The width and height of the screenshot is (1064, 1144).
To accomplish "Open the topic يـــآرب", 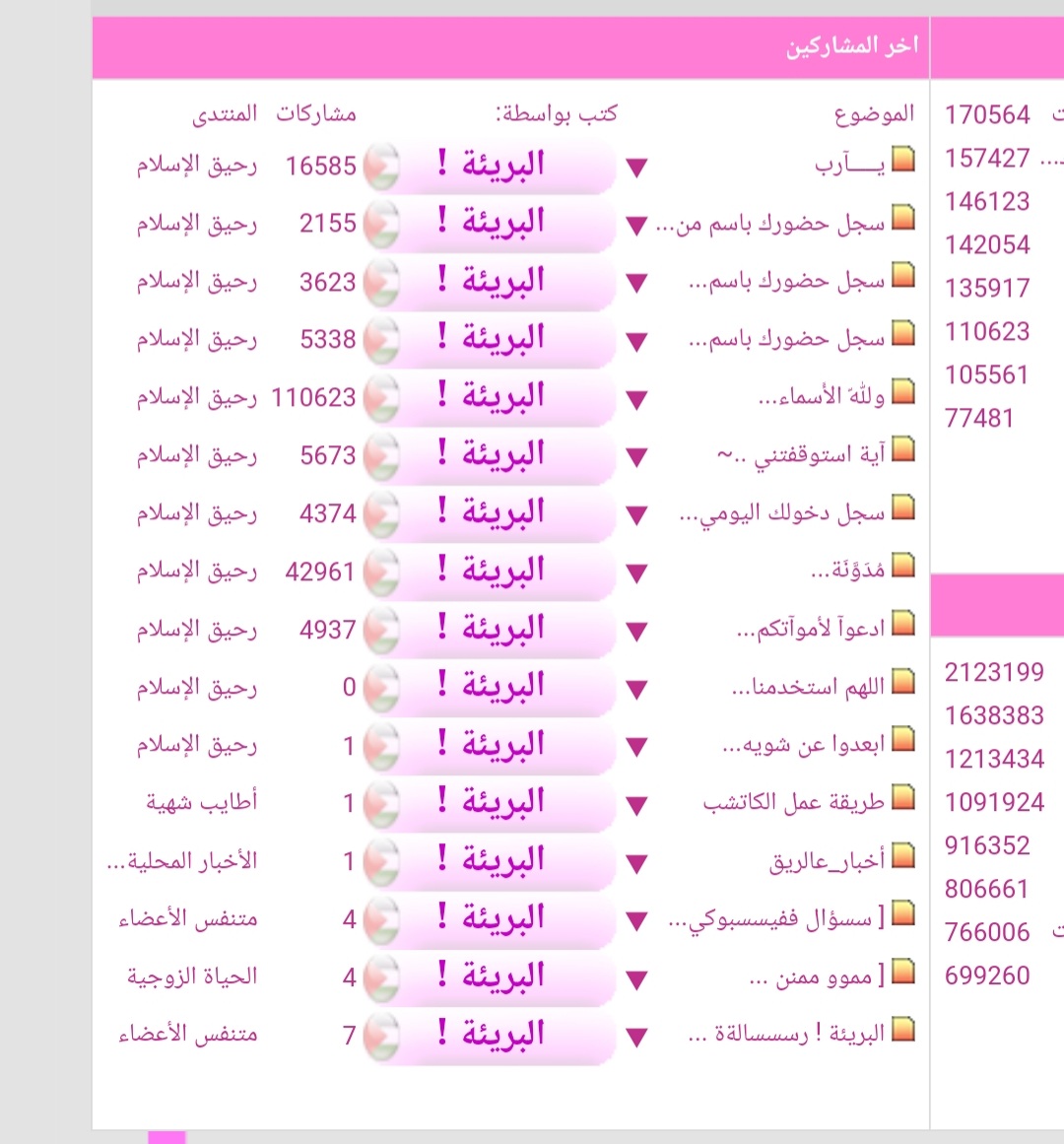I will point(849,166).
